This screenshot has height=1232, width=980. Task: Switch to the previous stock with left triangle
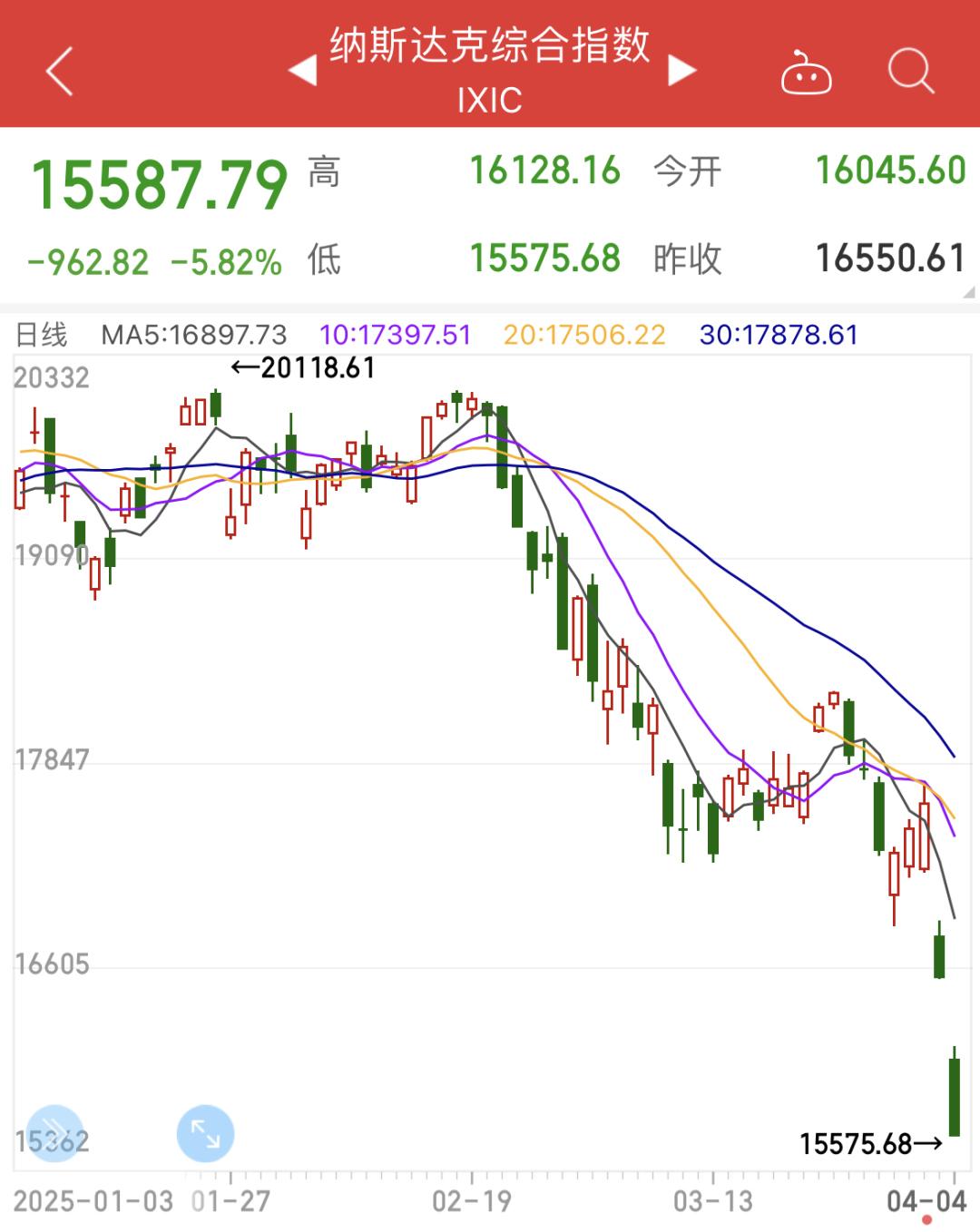click(x=303, y=71)
